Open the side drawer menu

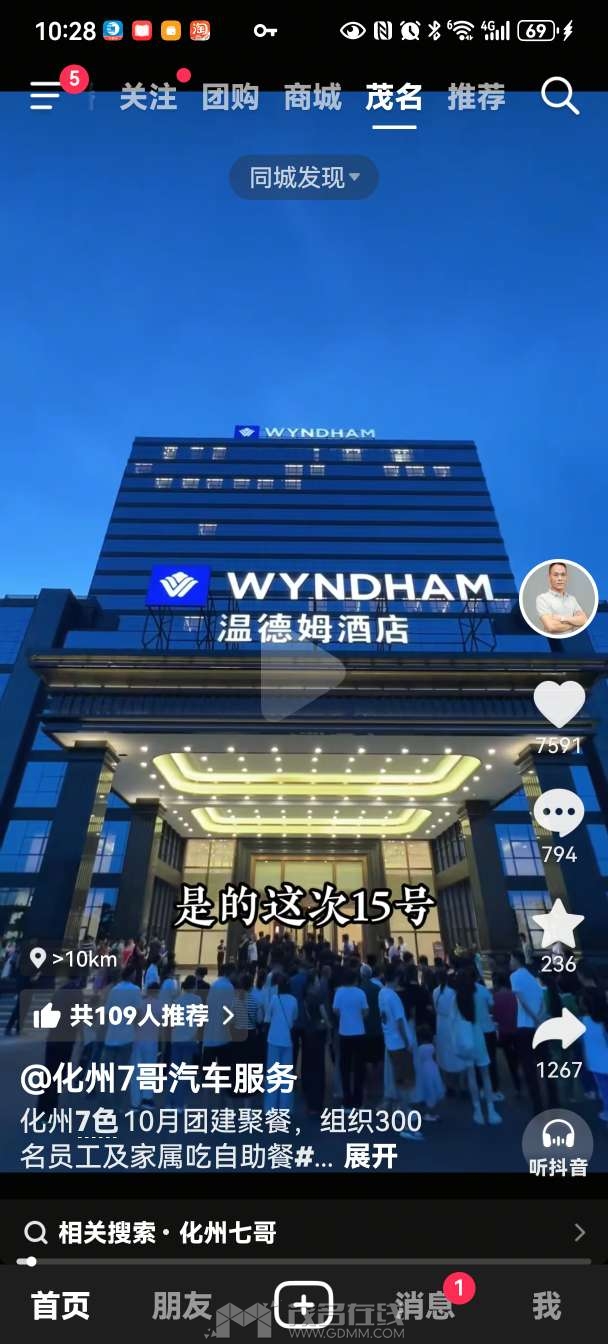pos(46,96)
